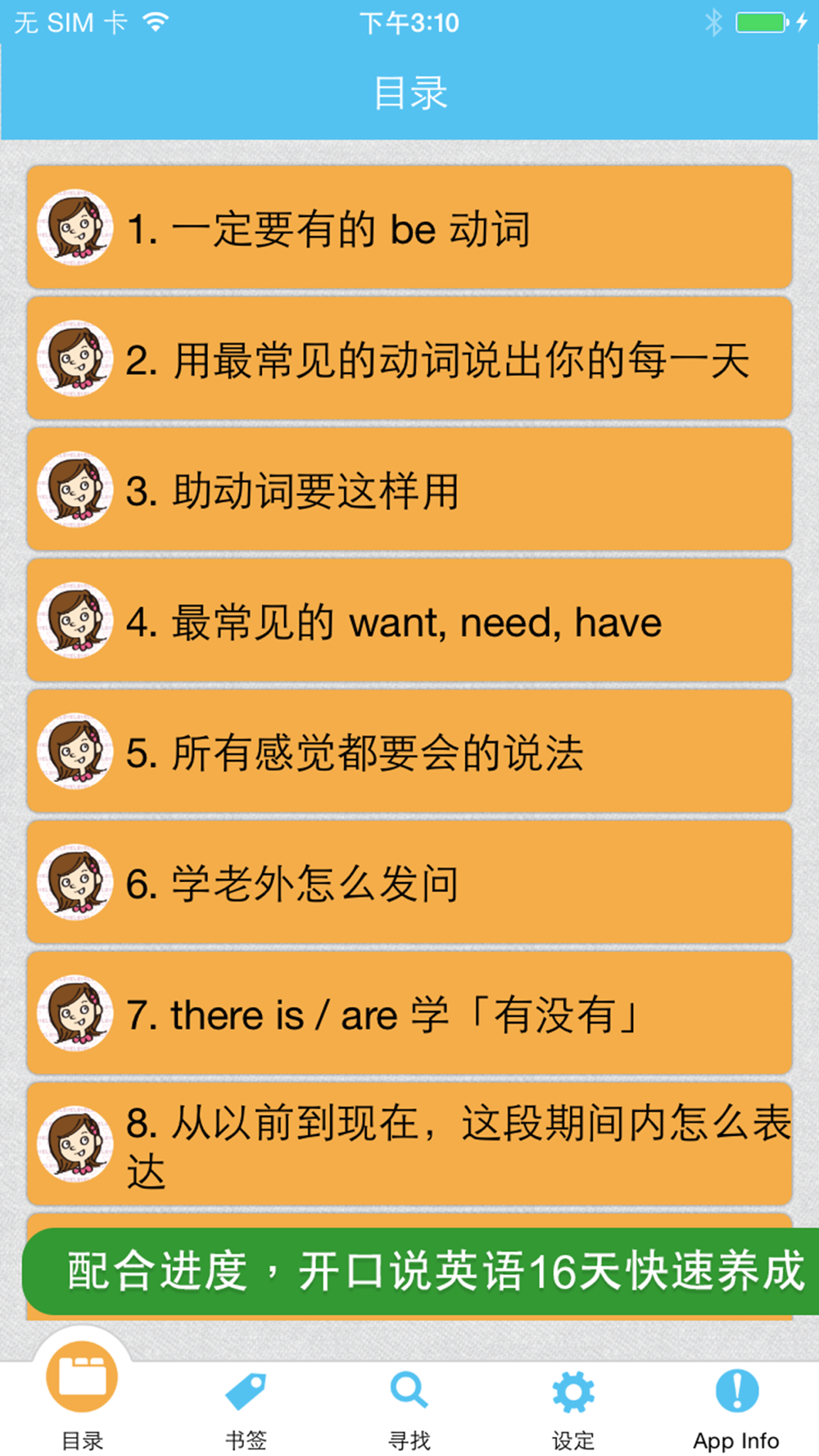Tap the green 配合进度 banner
Screen dimensions: 819x1456
pos(421,1271)
